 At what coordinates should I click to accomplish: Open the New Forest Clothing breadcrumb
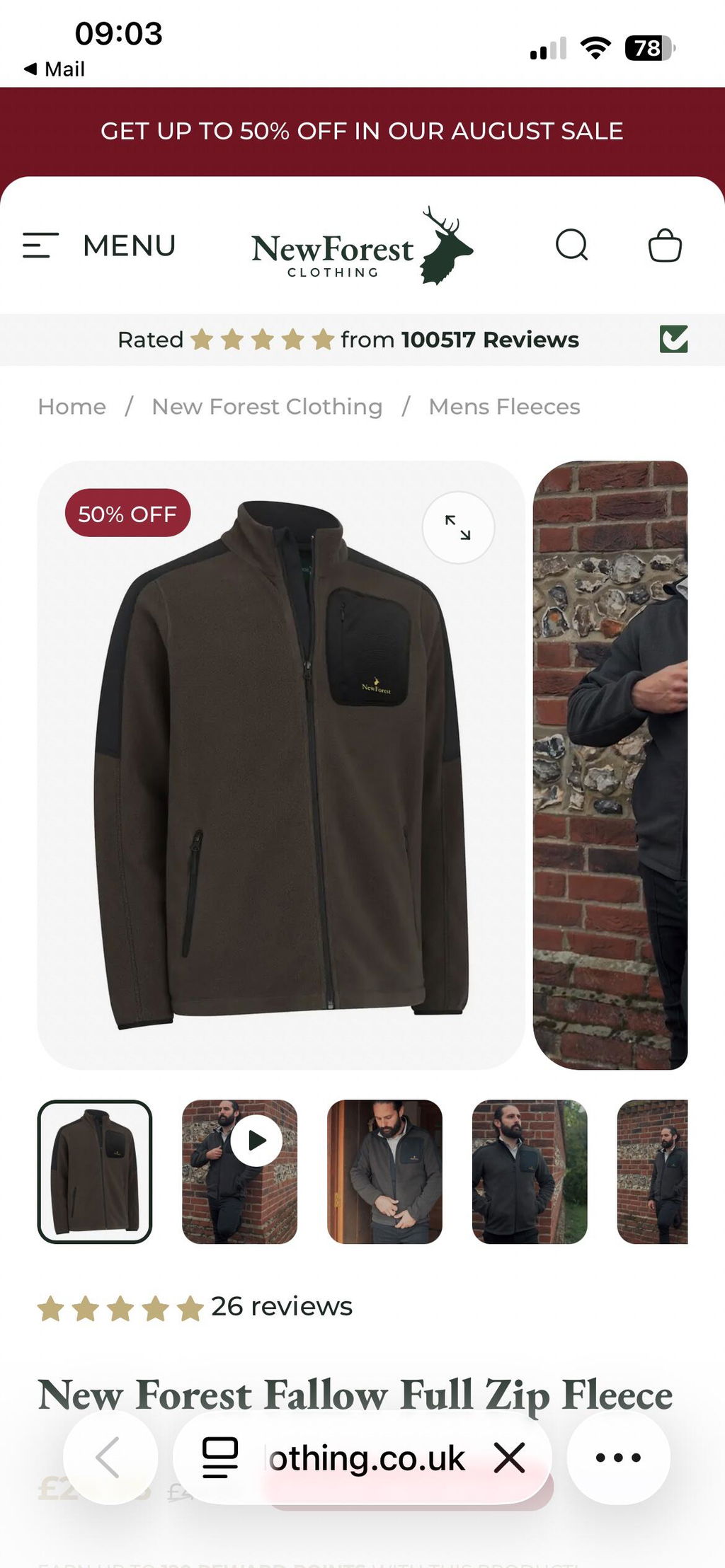tap(267, 407)
